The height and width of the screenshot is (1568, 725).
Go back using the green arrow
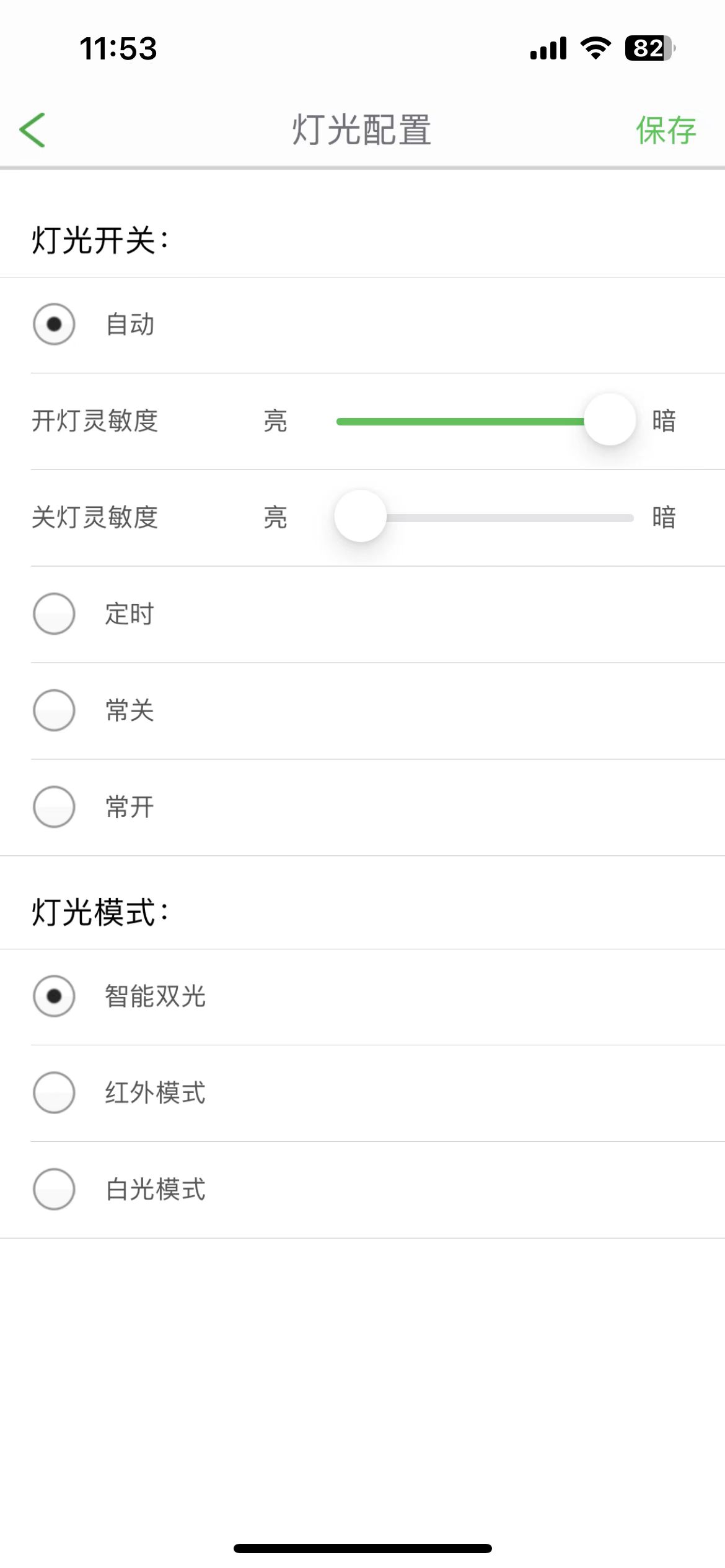[32, 130]
